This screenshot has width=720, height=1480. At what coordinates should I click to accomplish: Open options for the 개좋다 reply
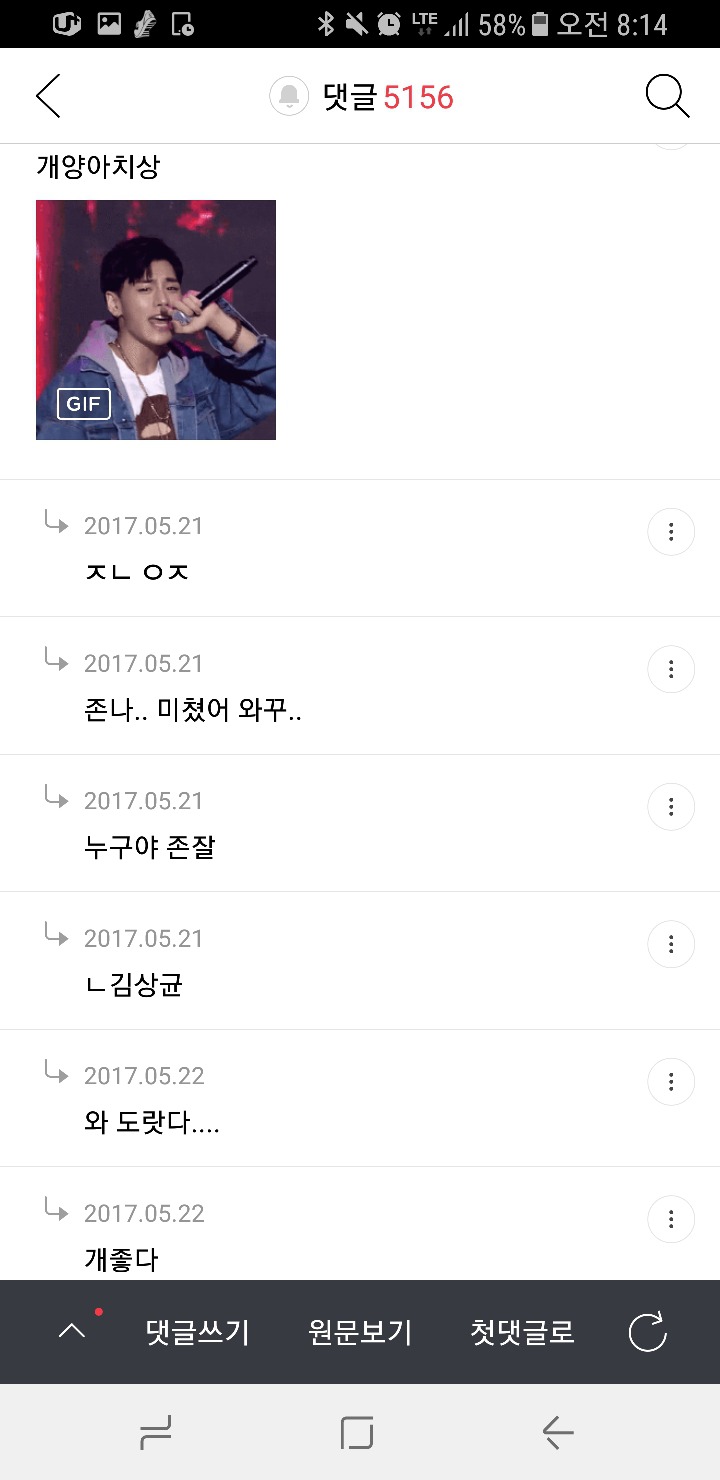(x=671, y=1219)
